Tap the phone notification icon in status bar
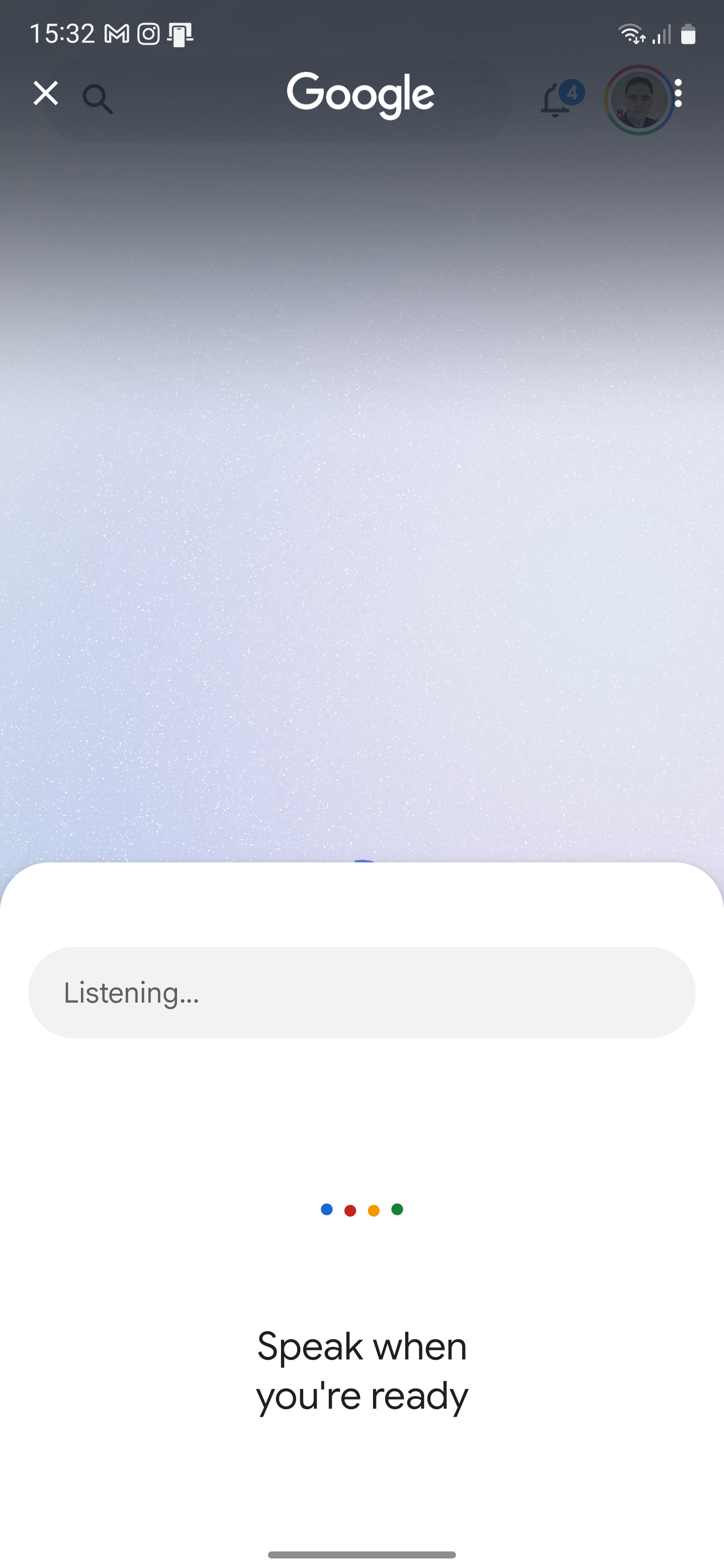This screenshot has width=724, height=1568. click(x=181, y=34)
